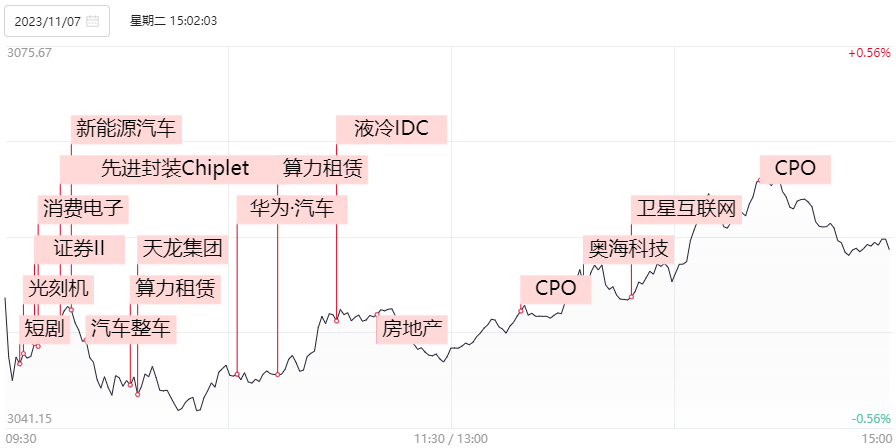Image resolution: width=896 pixels, height=448 pixels.
Task: Open the 消费电子 marker label
Action: [x=83, y=209]
